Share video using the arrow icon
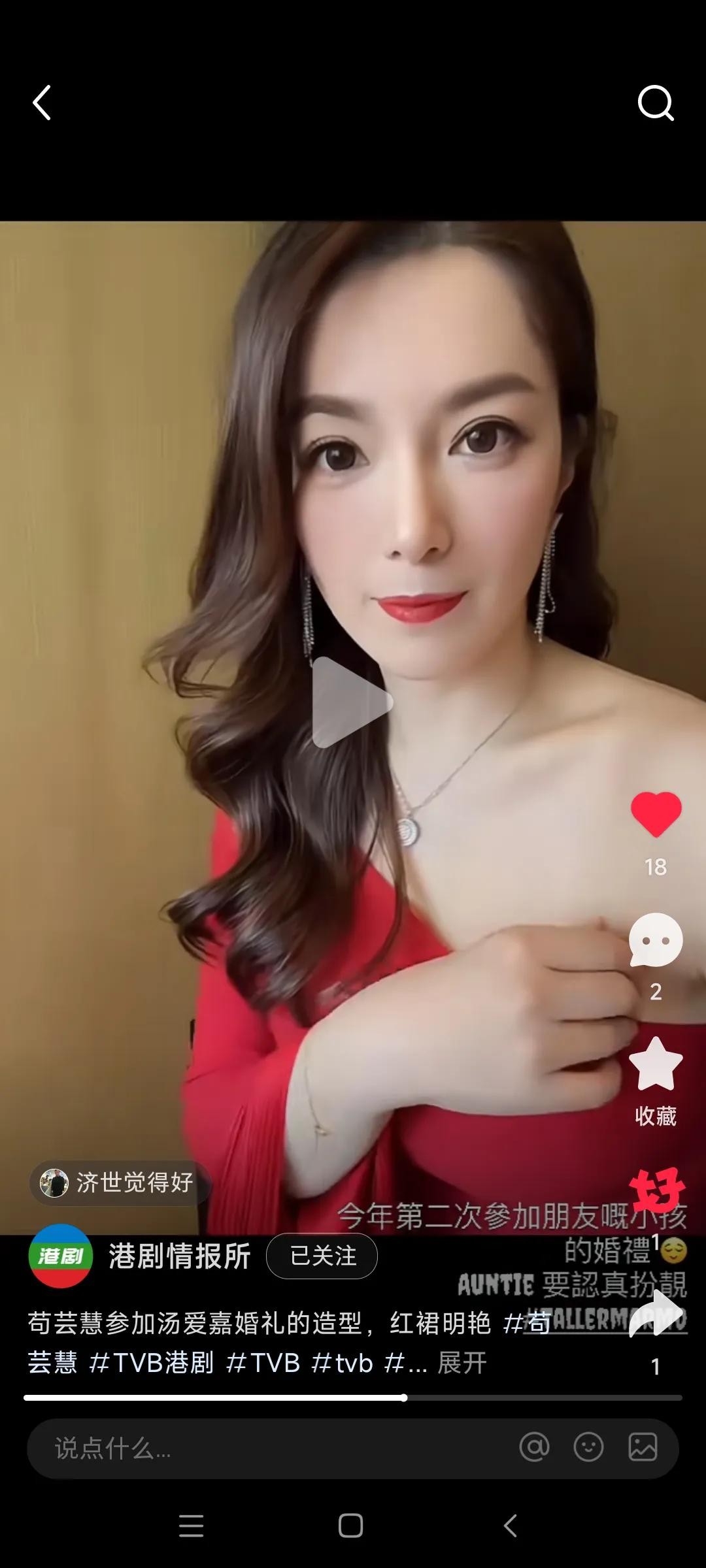Image resolution: width=706 pixels, height=1568 pixels. coord(656,1315)
